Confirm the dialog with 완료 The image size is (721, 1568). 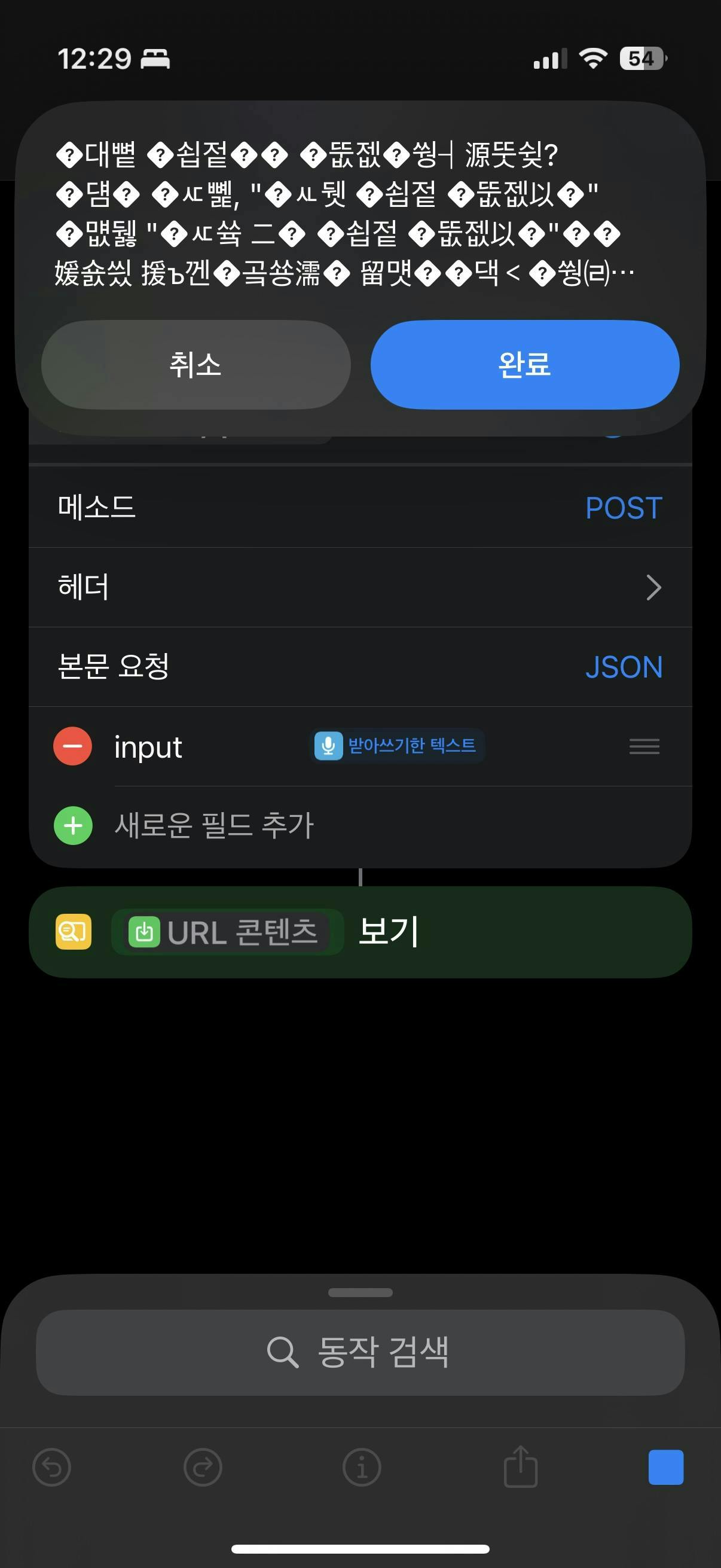click(524, 365)
